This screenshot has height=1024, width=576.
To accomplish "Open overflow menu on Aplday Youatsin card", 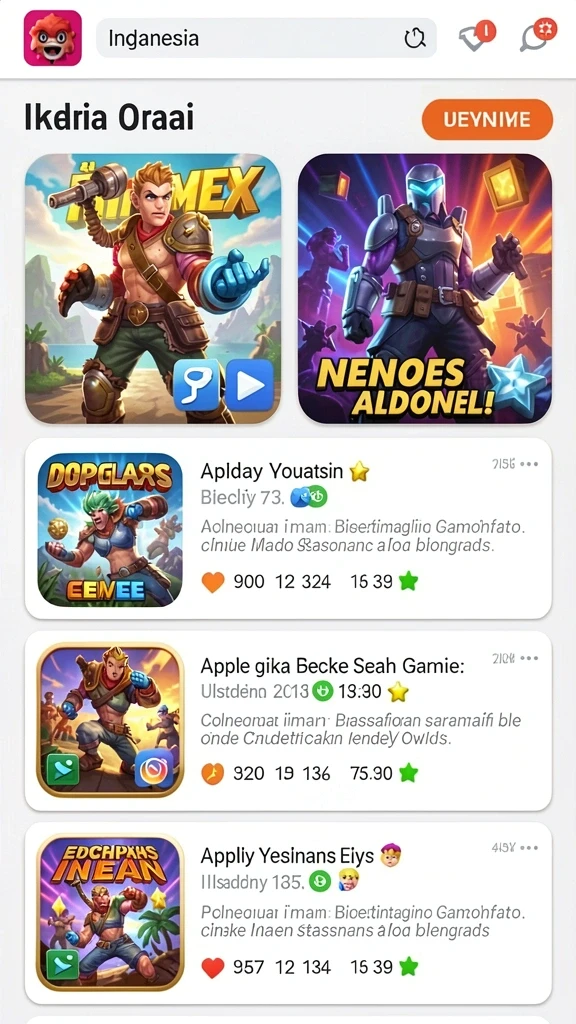I will [528, 464].
